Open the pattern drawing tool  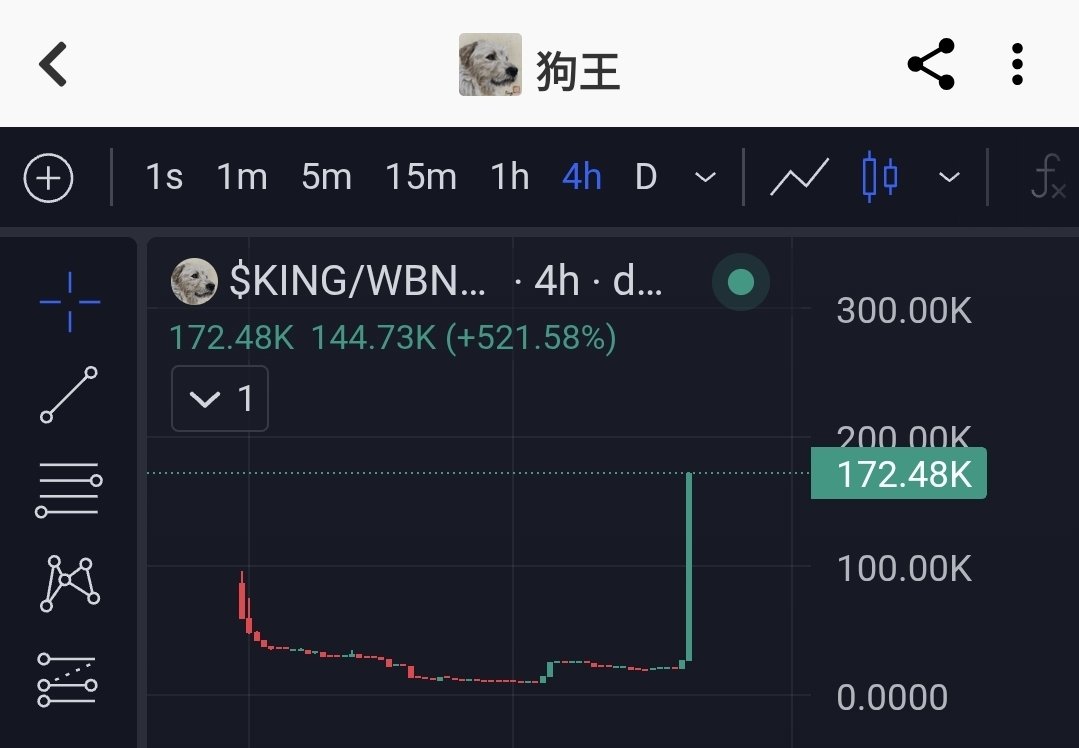[69, 583]
